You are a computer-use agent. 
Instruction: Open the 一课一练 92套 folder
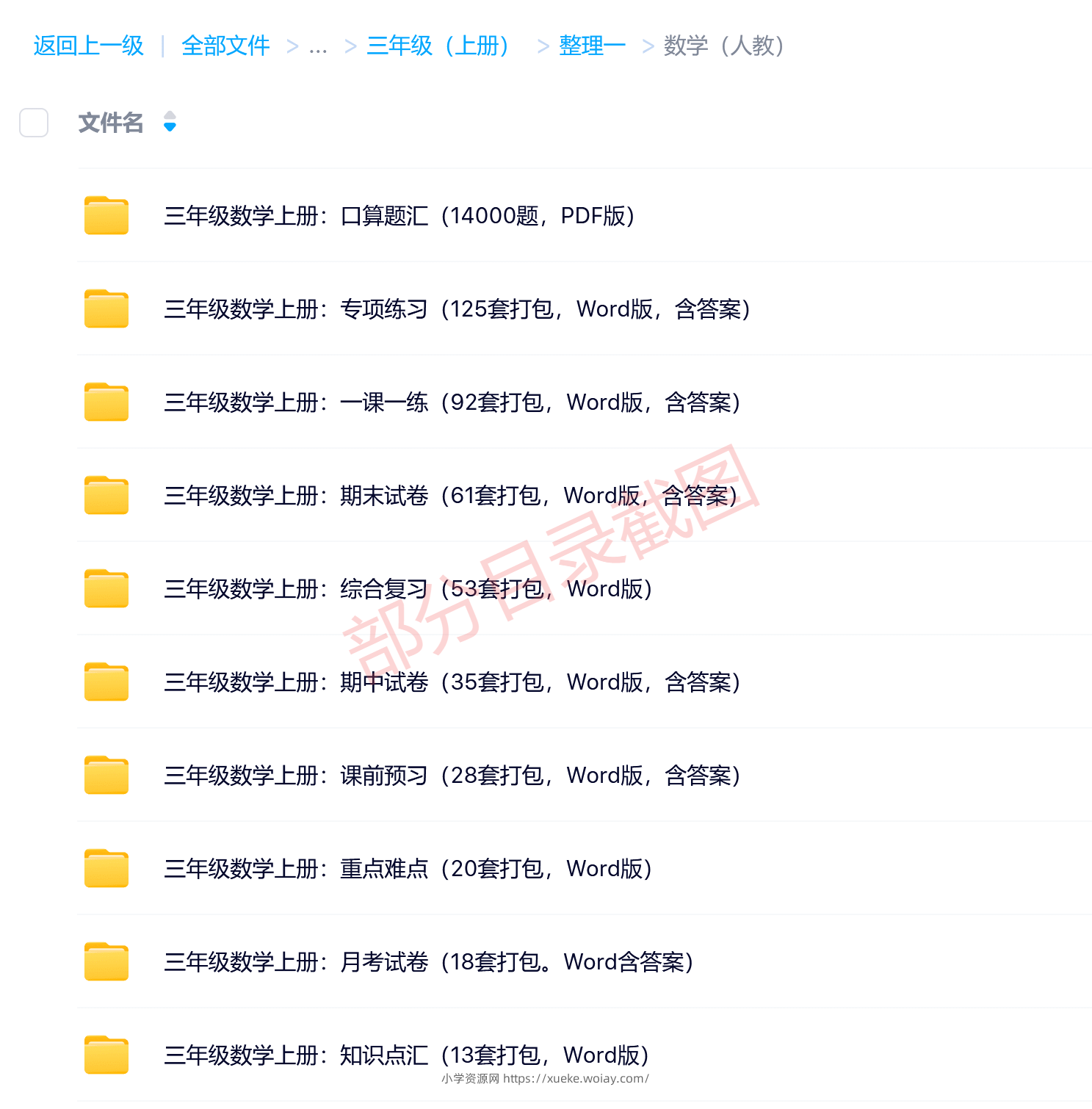coord(452,402)
